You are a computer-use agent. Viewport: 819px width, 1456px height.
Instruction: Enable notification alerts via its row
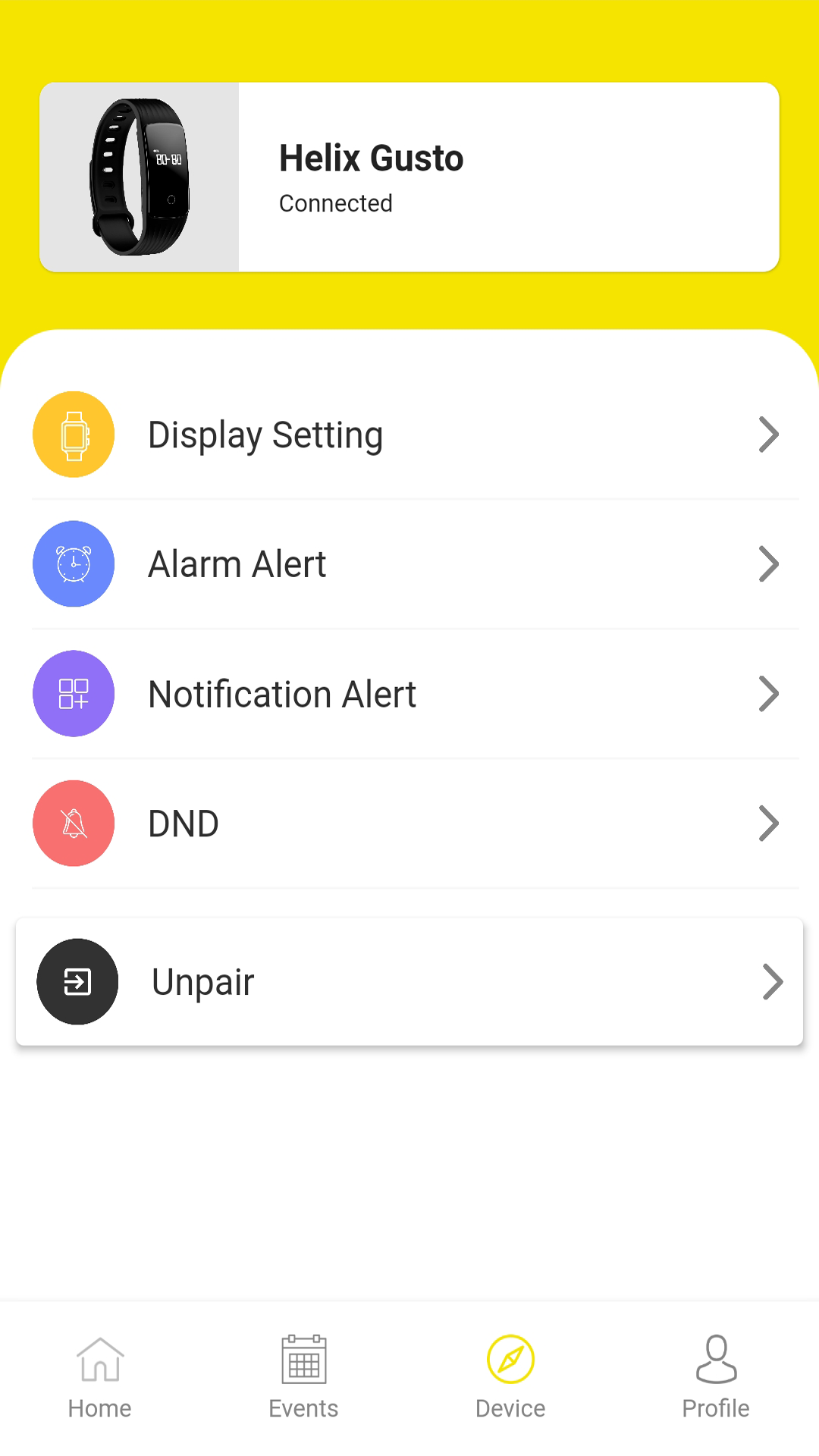pos(409,693)
